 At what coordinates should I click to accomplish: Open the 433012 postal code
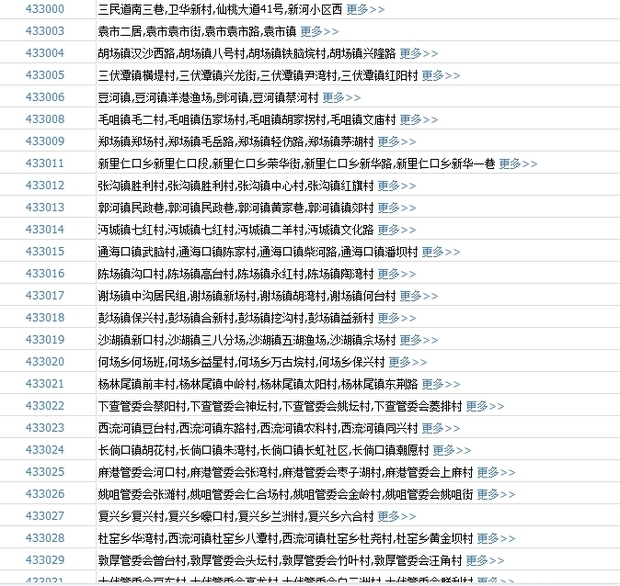pyautogui.click(x=45, y=185)
